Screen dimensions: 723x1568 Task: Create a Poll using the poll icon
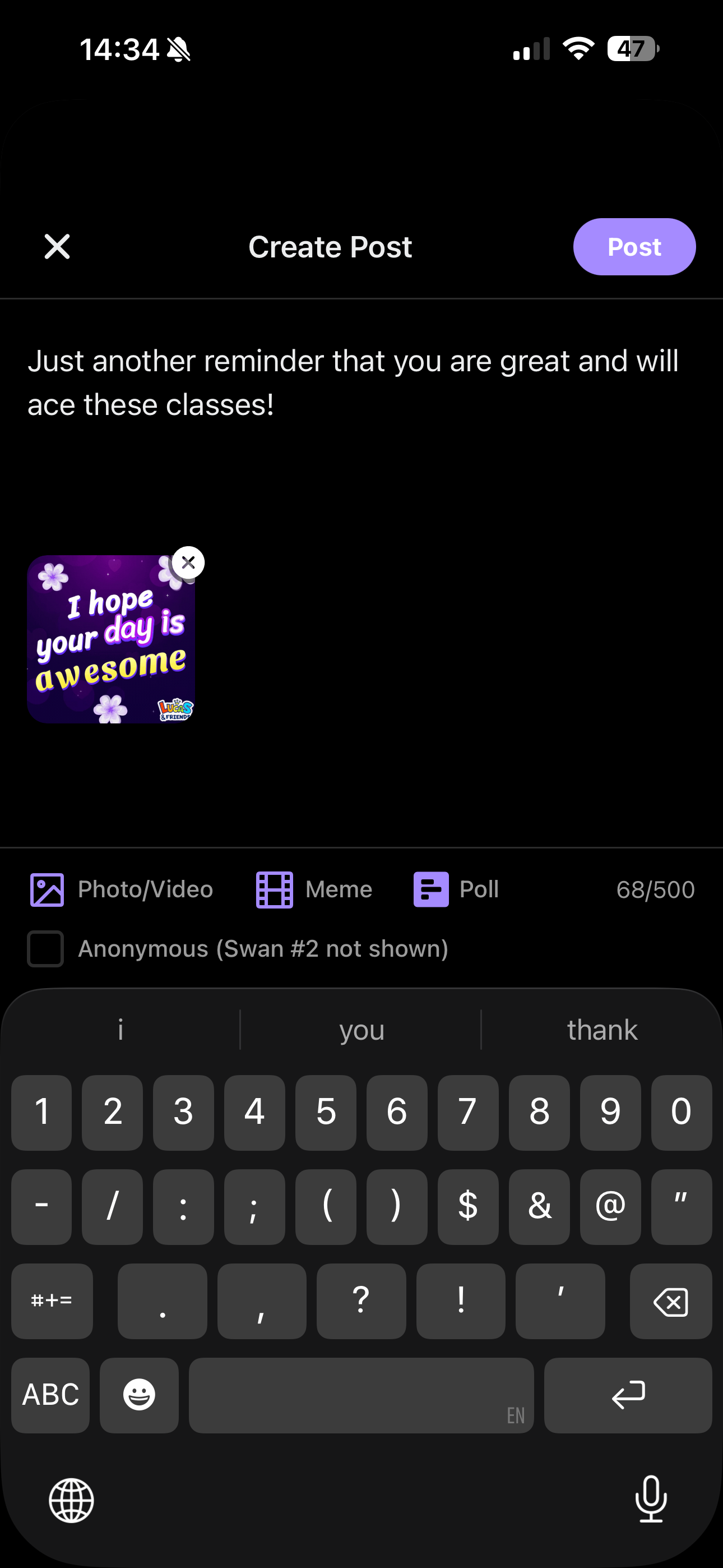431,889
